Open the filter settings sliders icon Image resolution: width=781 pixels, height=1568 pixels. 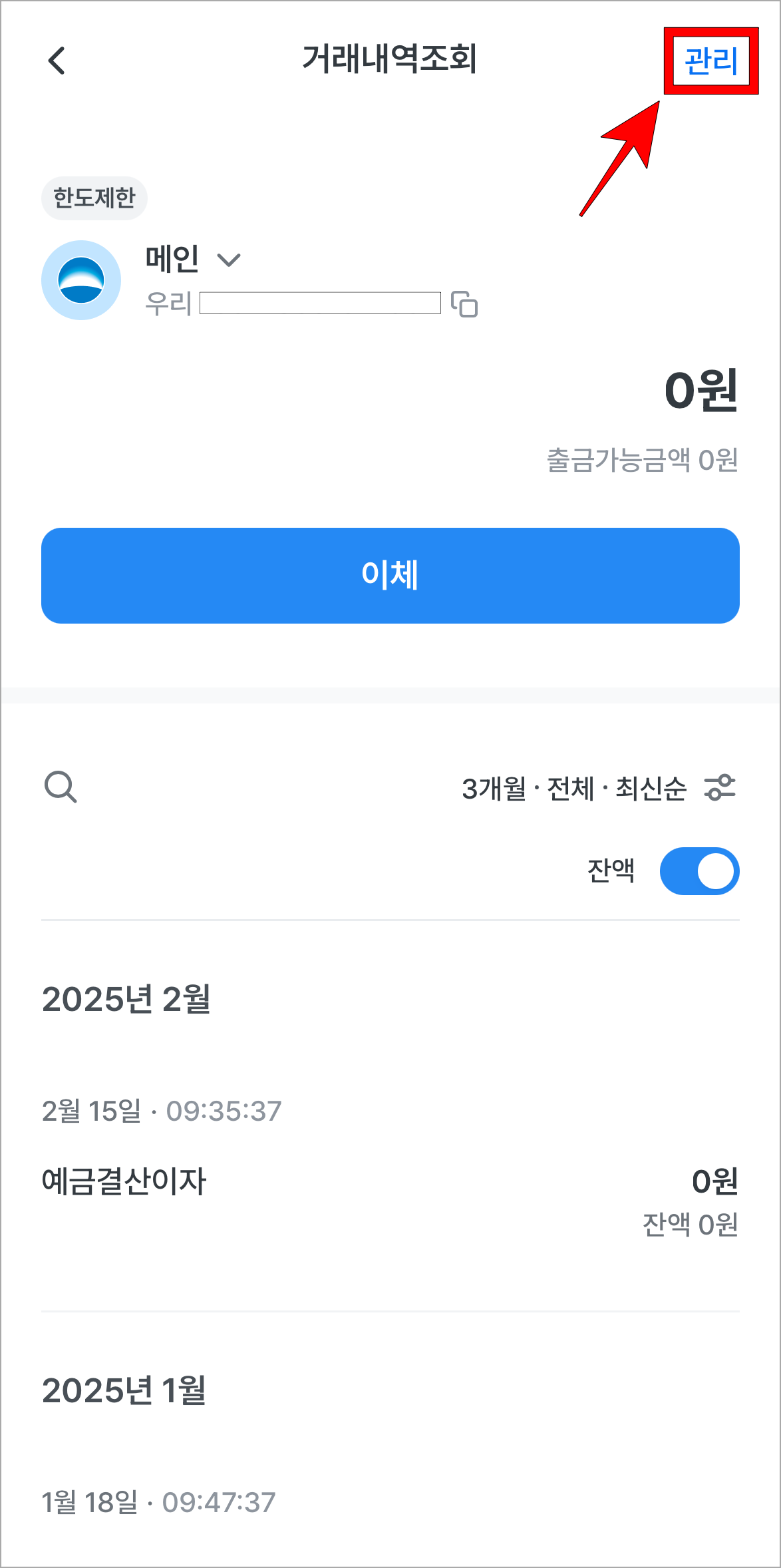[720, 787]
